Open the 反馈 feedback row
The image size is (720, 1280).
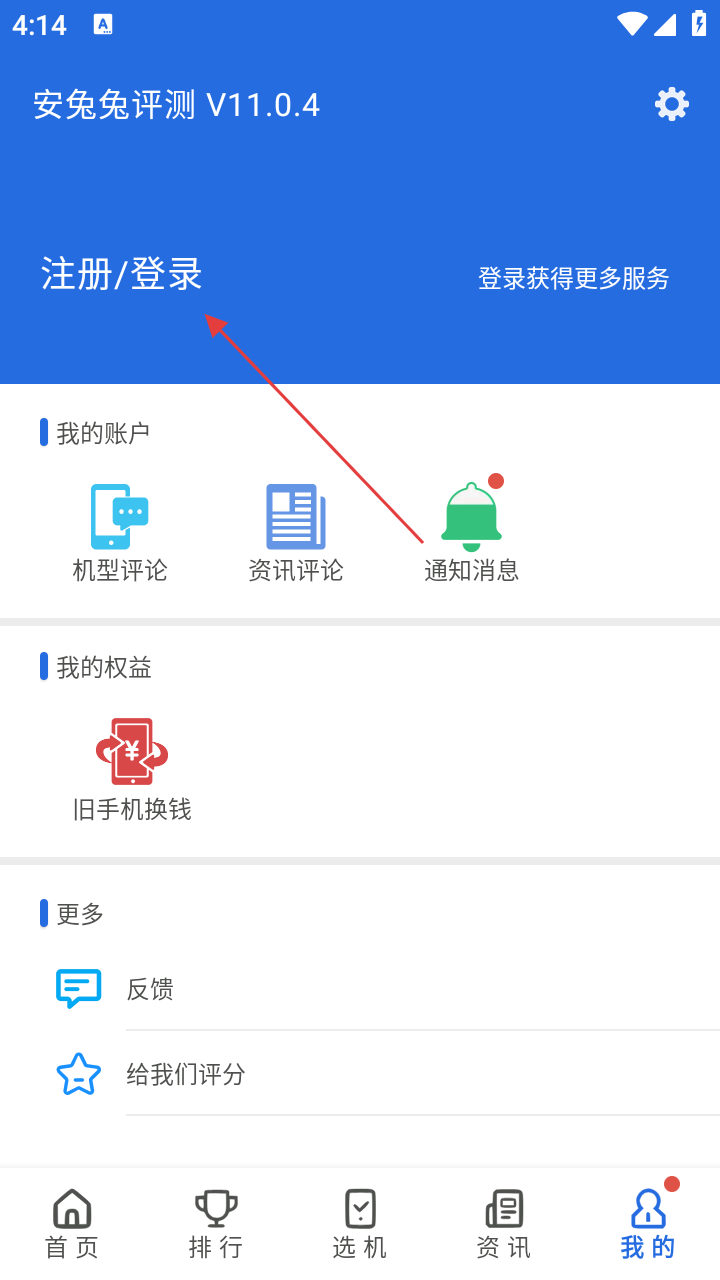400,989
